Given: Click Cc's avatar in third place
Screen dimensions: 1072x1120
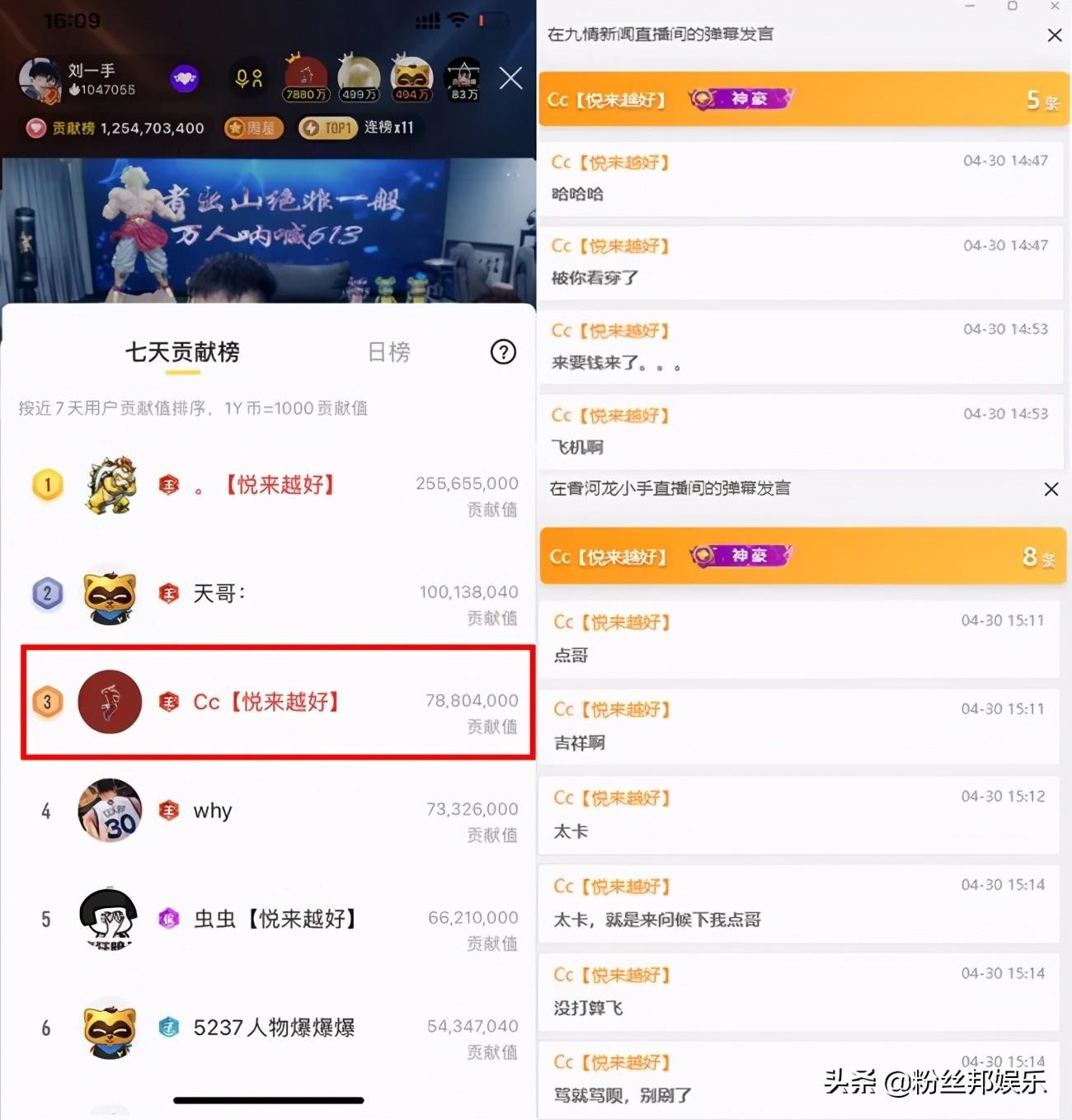Looking at the screenshot, I should point(110,702).
